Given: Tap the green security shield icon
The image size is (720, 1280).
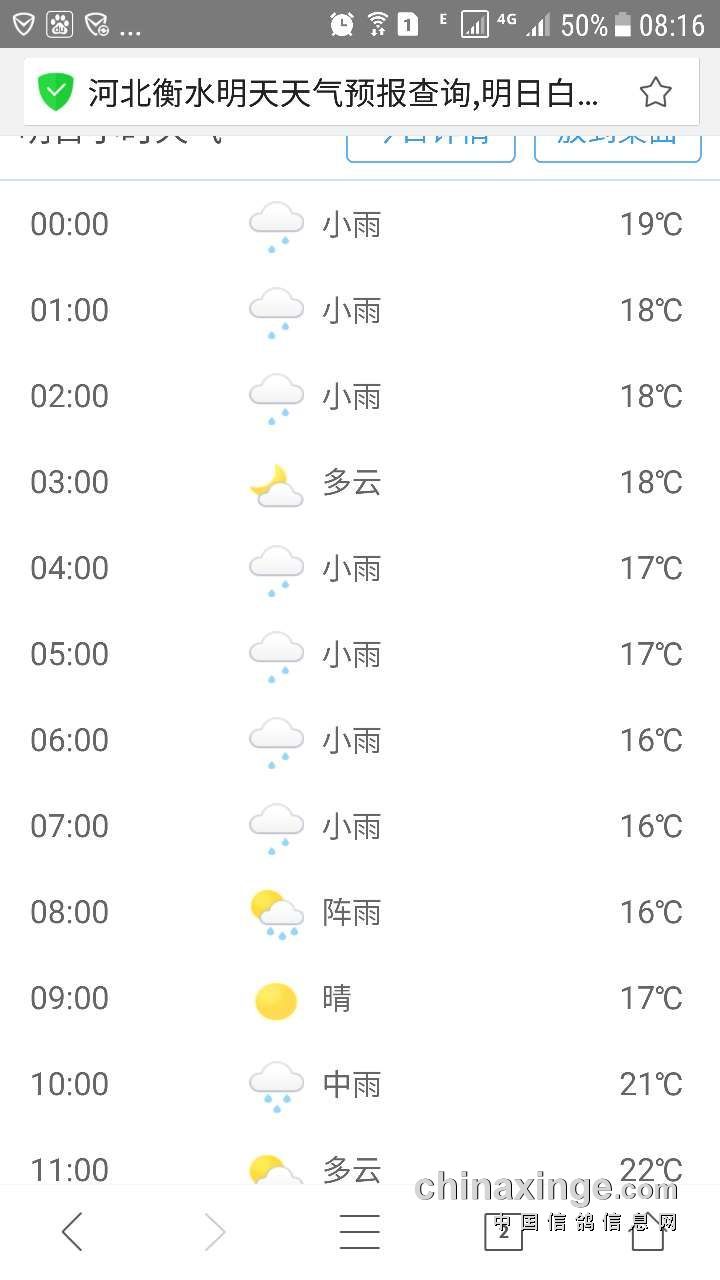Looking at the screenshot, I should (56, 93).
